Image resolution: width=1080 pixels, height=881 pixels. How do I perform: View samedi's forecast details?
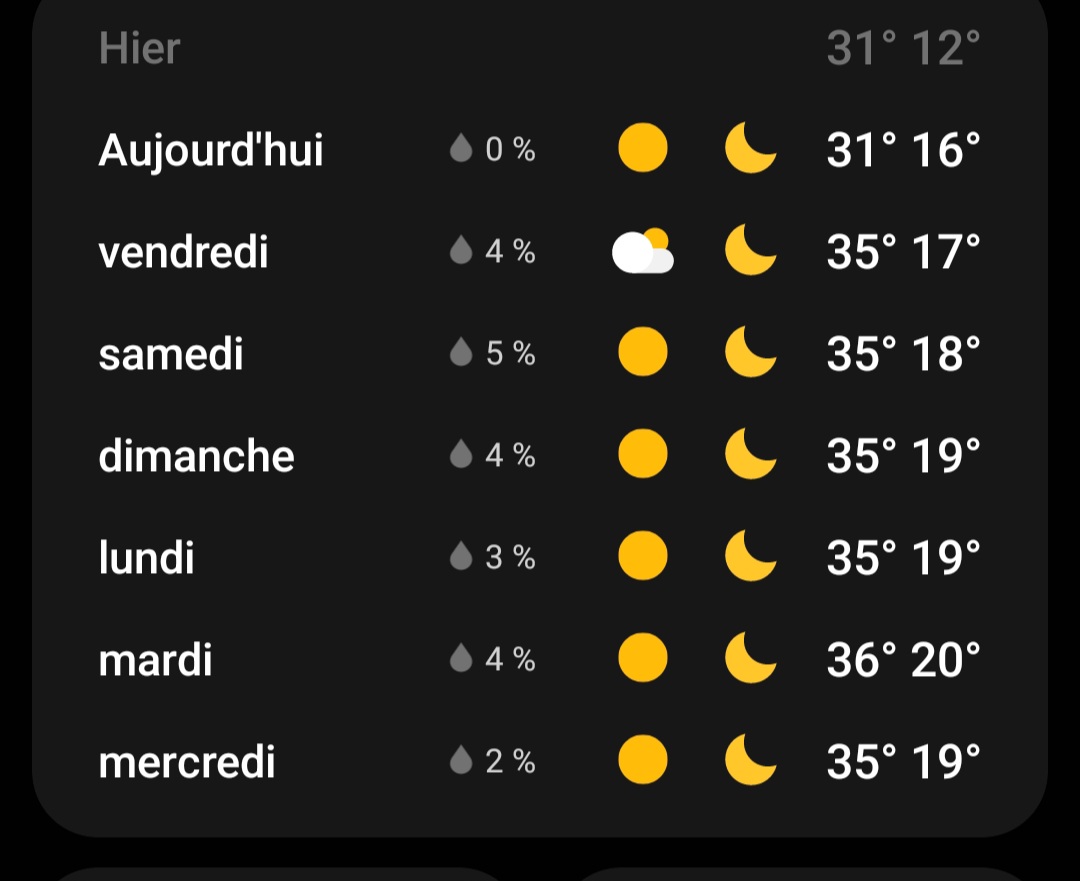(x=540, y=353)
